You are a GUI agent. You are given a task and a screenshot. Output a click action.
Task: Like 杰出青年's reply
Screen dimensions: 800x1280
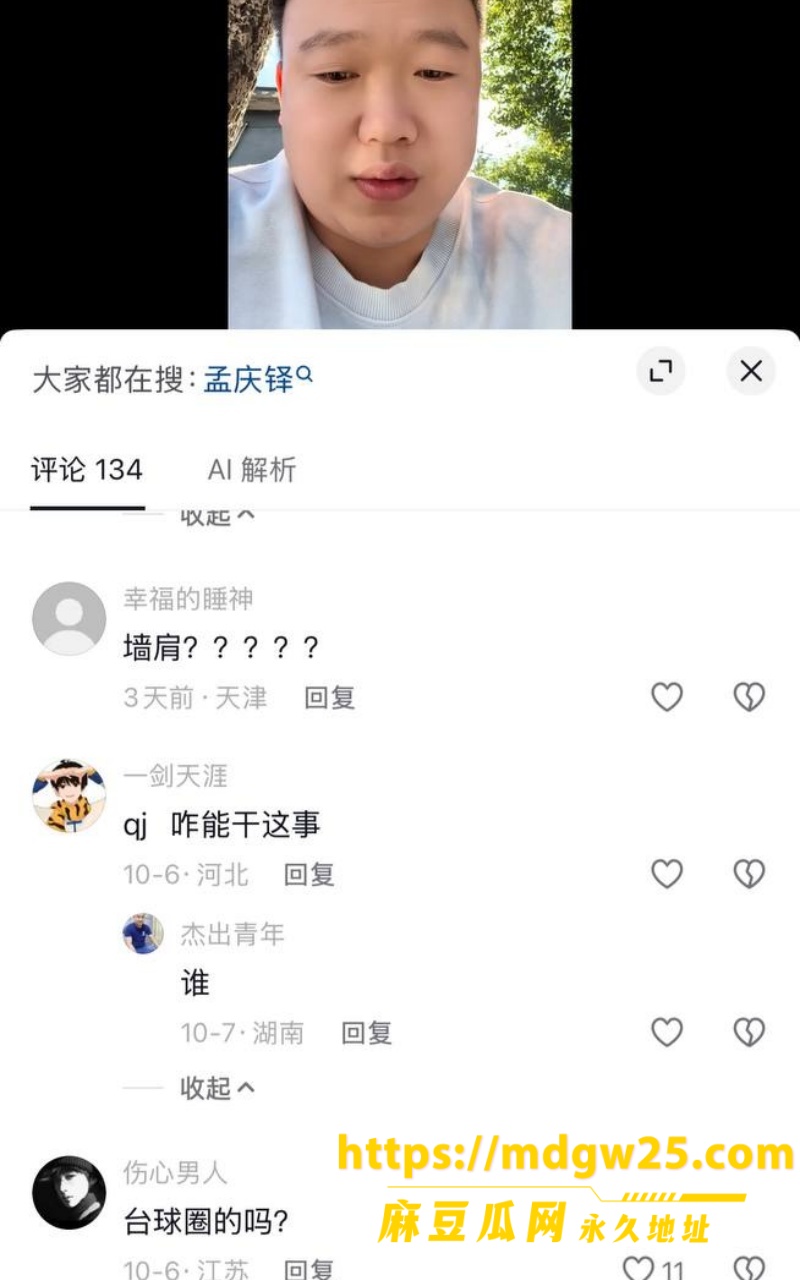pyautogui.click(x=667, y=1032)
